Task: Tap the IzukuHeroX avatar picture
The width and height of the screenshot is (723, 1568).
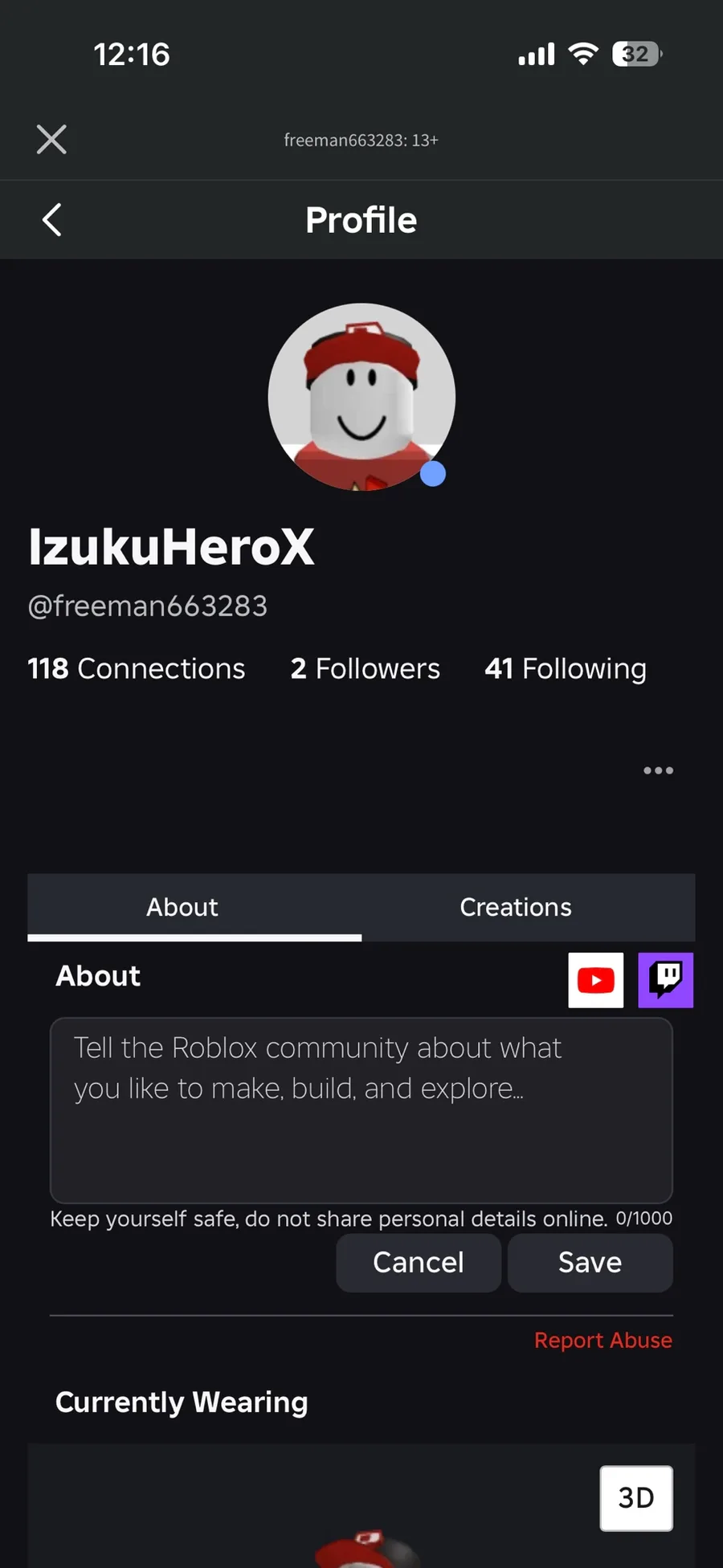Action: pyautogui.click(x=361, y=397)
